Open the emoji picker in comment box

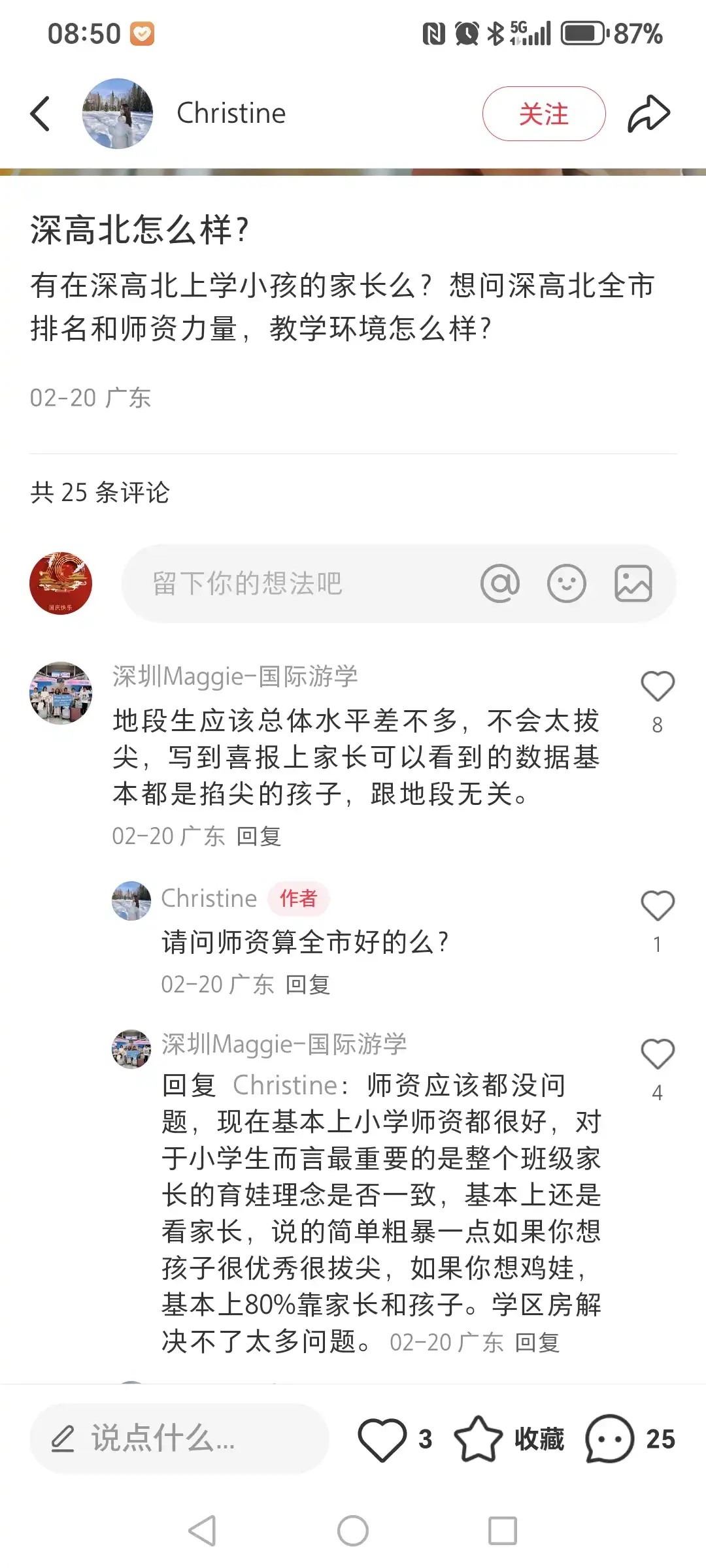(x=566, y=583)
